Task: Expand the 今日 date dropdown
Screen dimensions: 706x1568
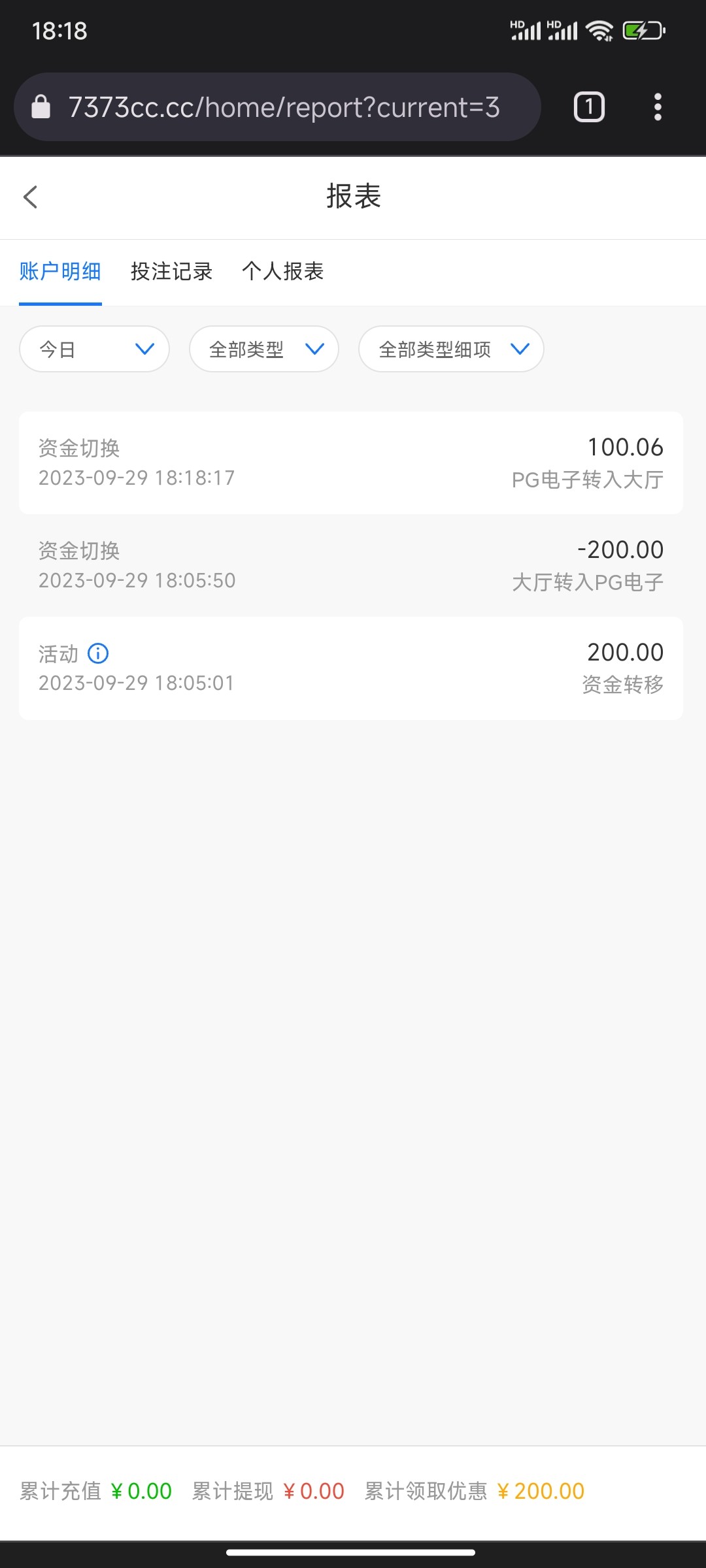Action: pos(95,350)
